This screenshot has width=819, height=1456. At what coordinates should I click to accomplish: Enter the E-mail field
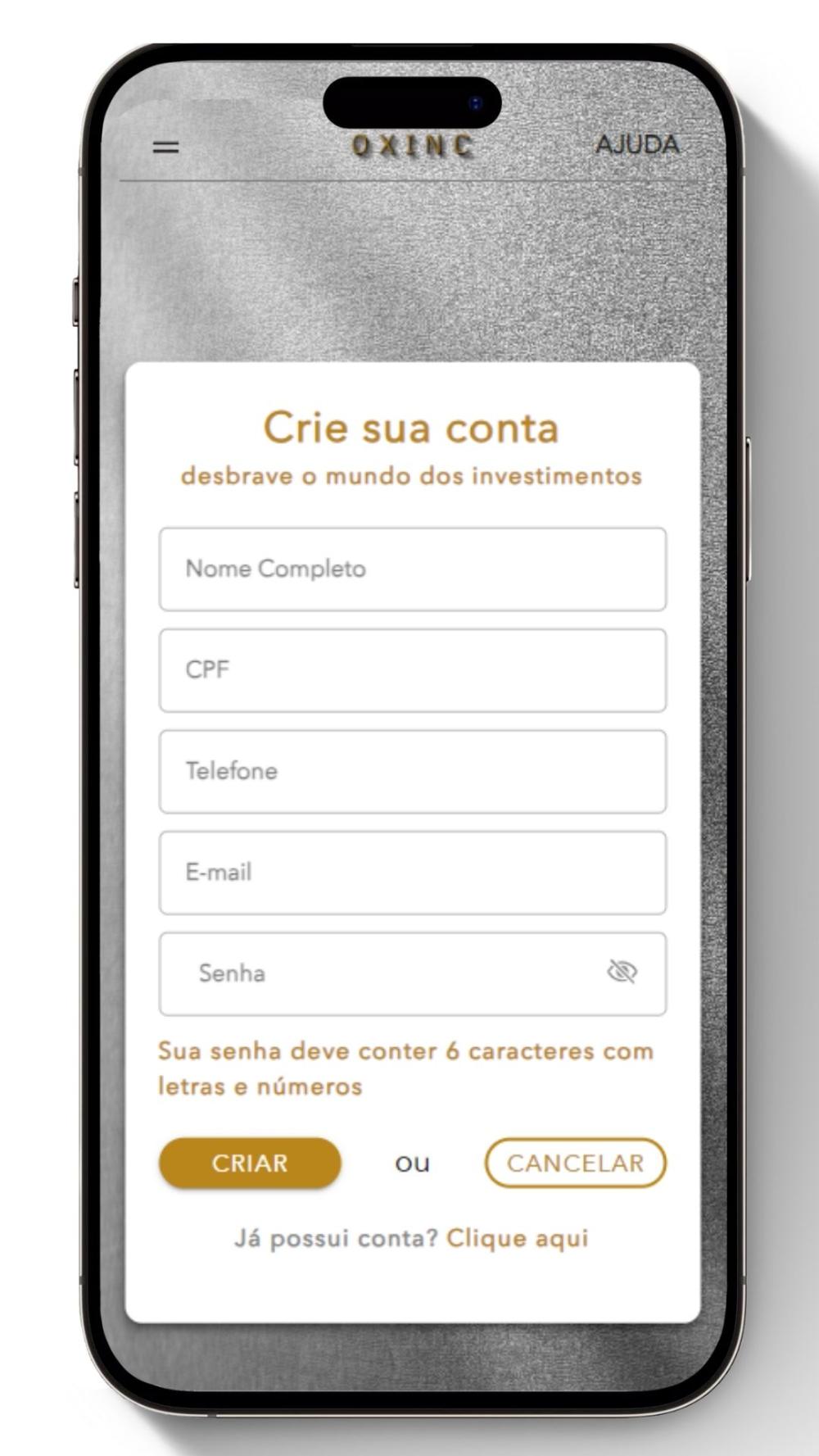(x=413, y=873)
